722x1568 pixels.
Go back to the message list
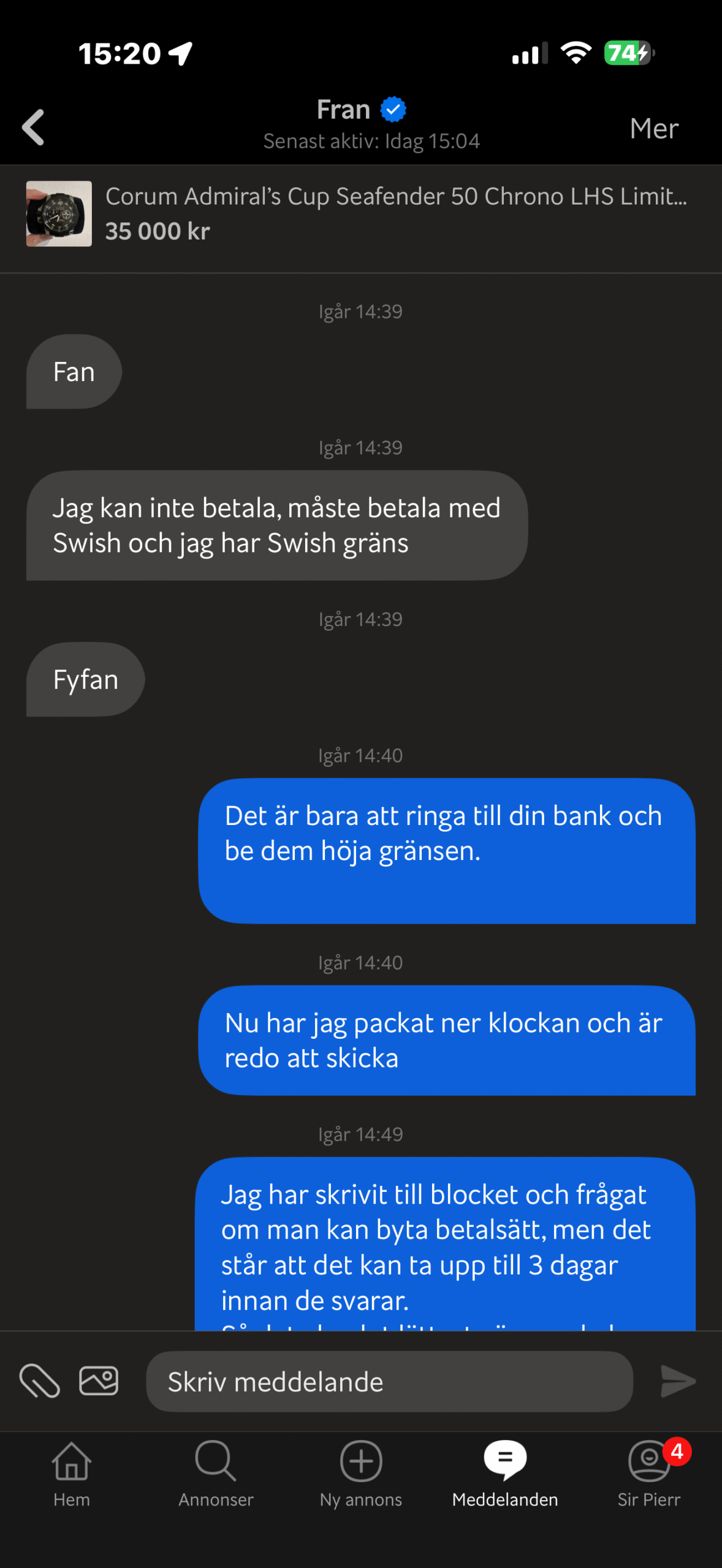[x=34, y=127]
